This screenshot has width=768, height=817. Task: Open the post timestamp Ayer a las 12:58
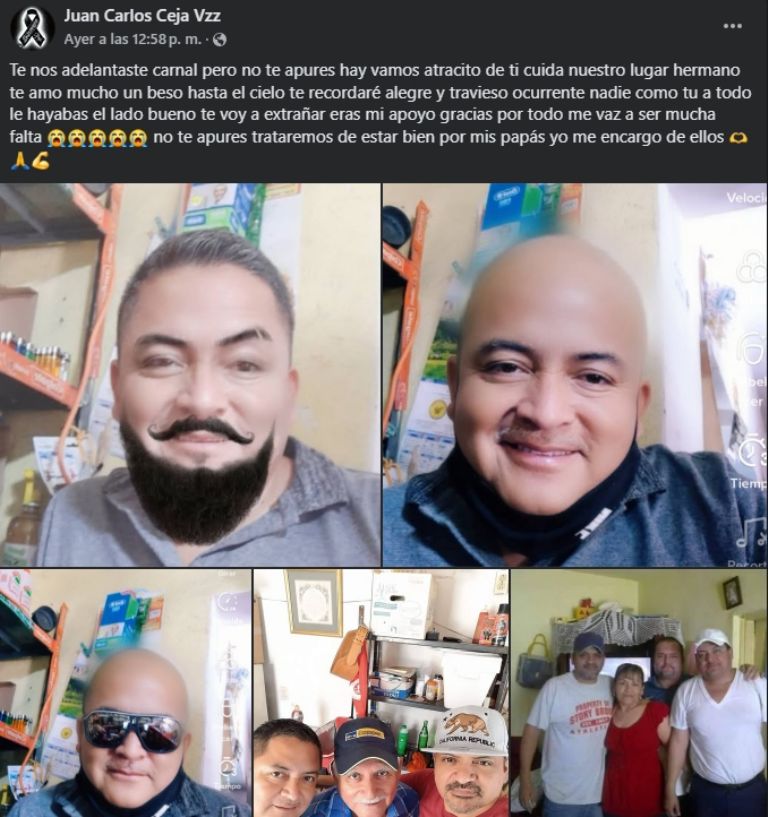click(x=134, y=40)
